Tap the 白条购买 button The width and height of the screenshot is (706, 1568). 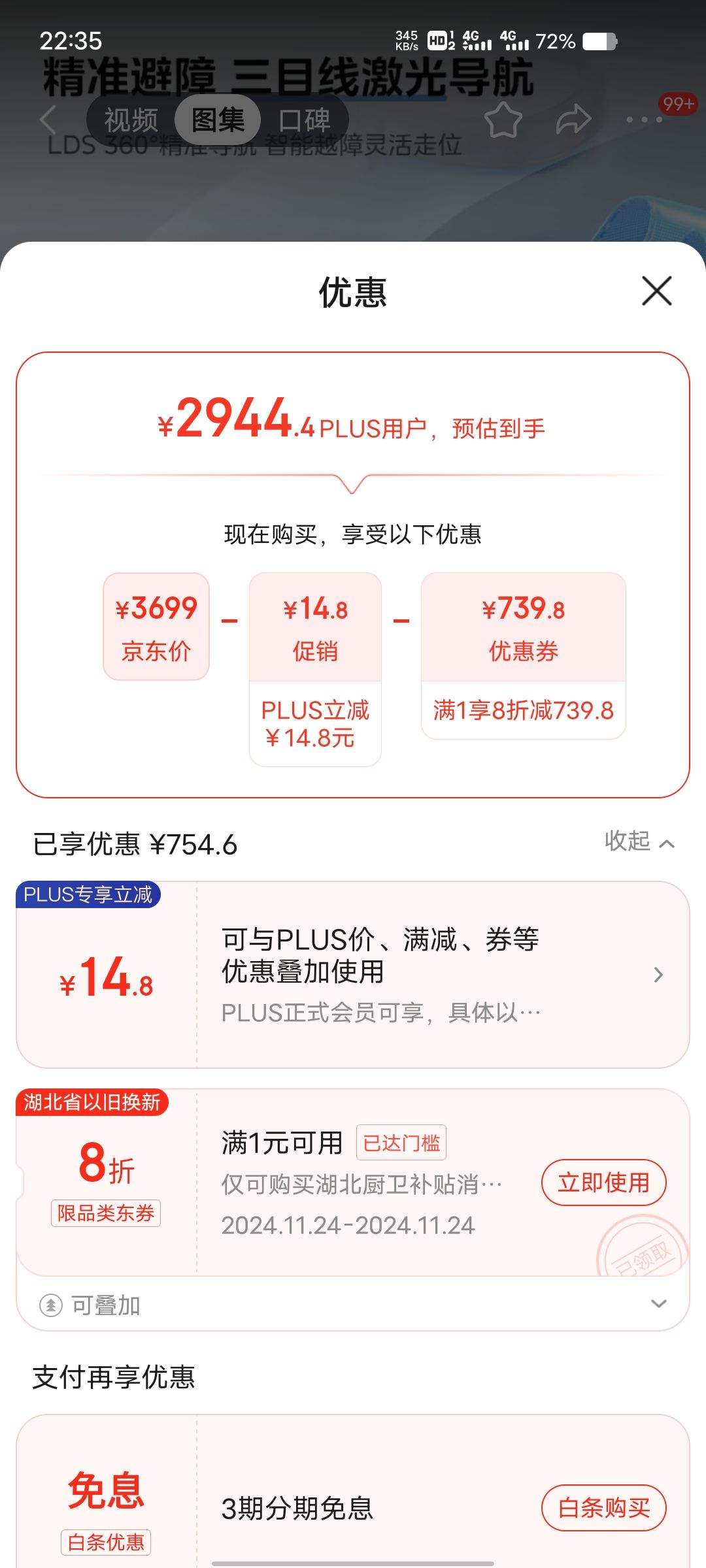click(603, 1508)
